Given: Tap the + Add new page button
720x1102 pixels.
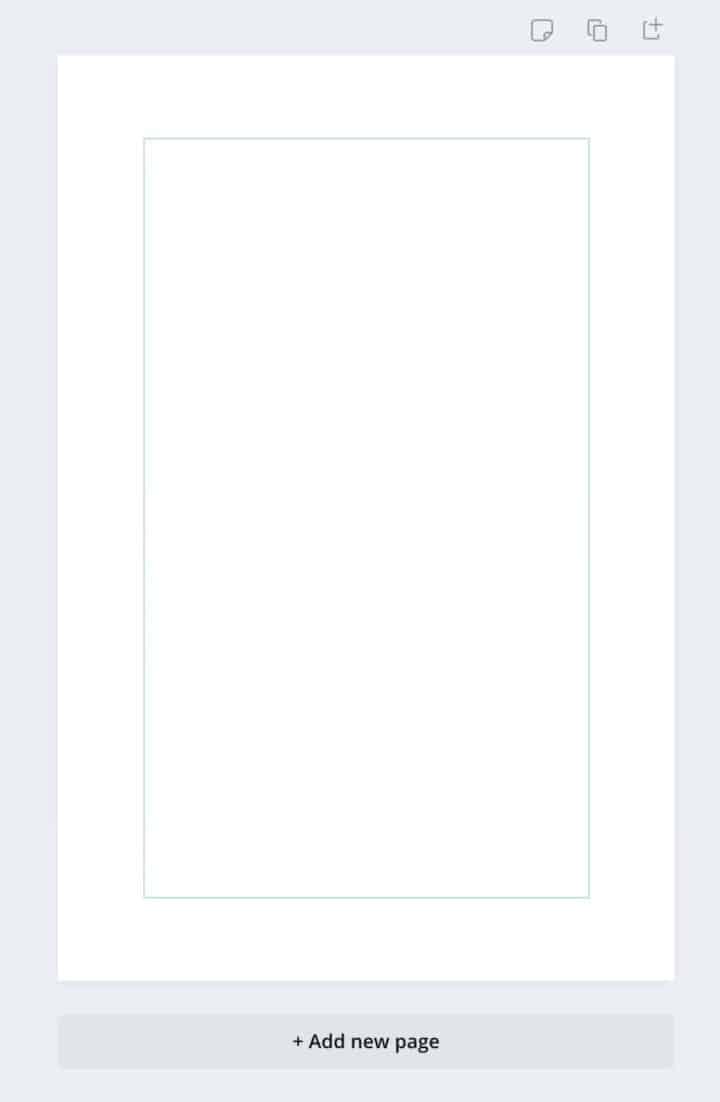Looking at the screenshot, I should pos(365,1041).
